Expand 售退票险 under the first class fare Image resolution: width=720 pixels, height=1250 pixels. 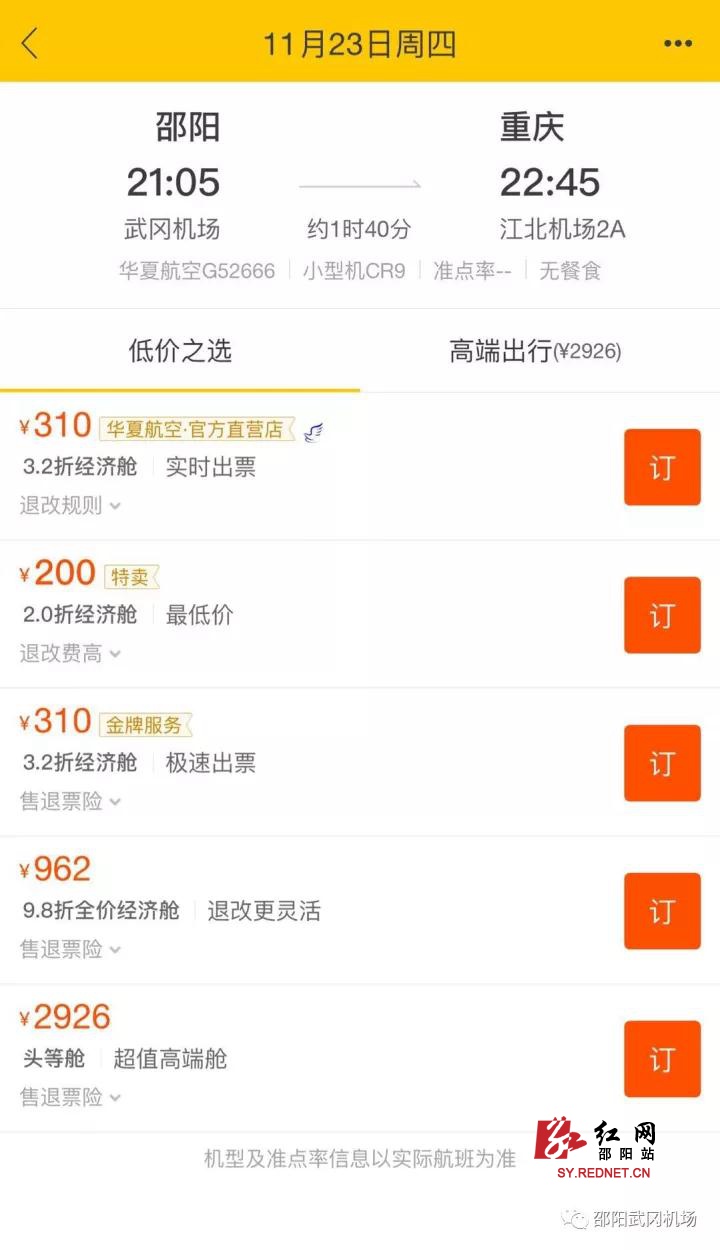coord(70,1097)
